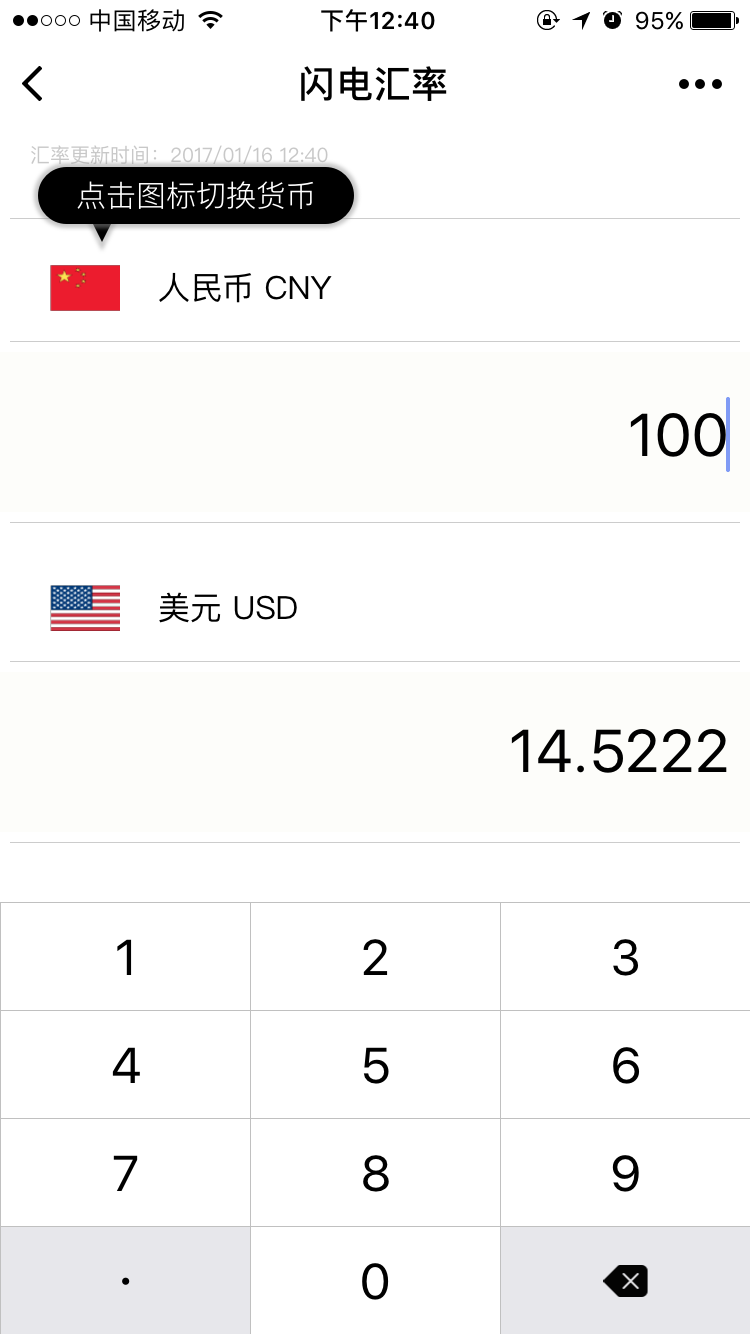750x1334 pixels.
Task: Add a decimal point with the keypad
Action: (x=125, y=1281)
